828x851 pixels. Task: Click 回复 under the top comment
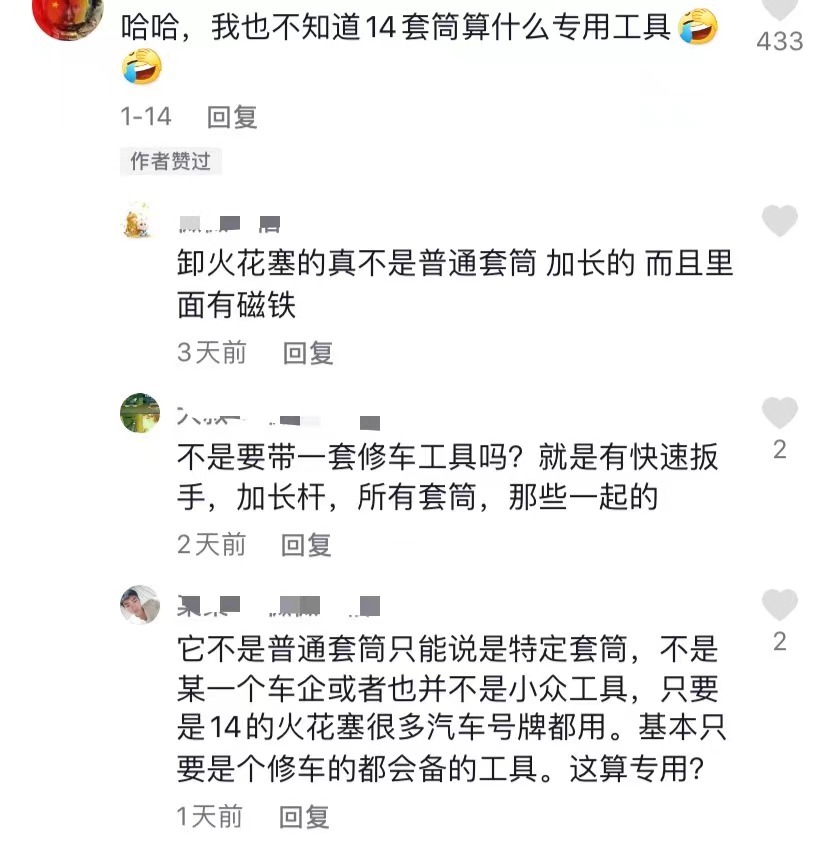(x=232, y=117)
